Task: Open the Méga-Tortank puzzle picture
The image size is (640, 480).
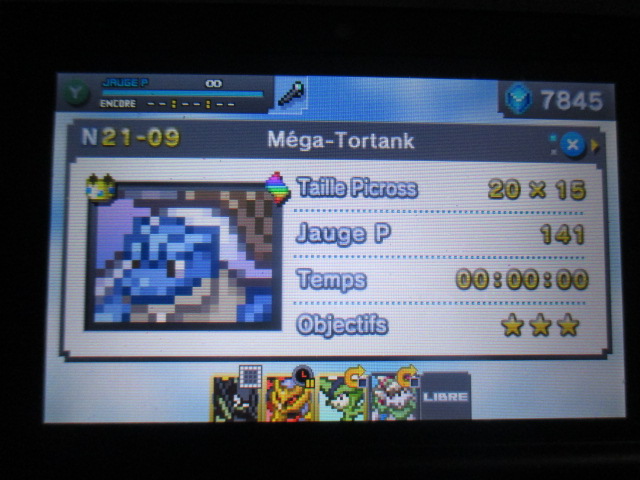Action: pos(184,256)
